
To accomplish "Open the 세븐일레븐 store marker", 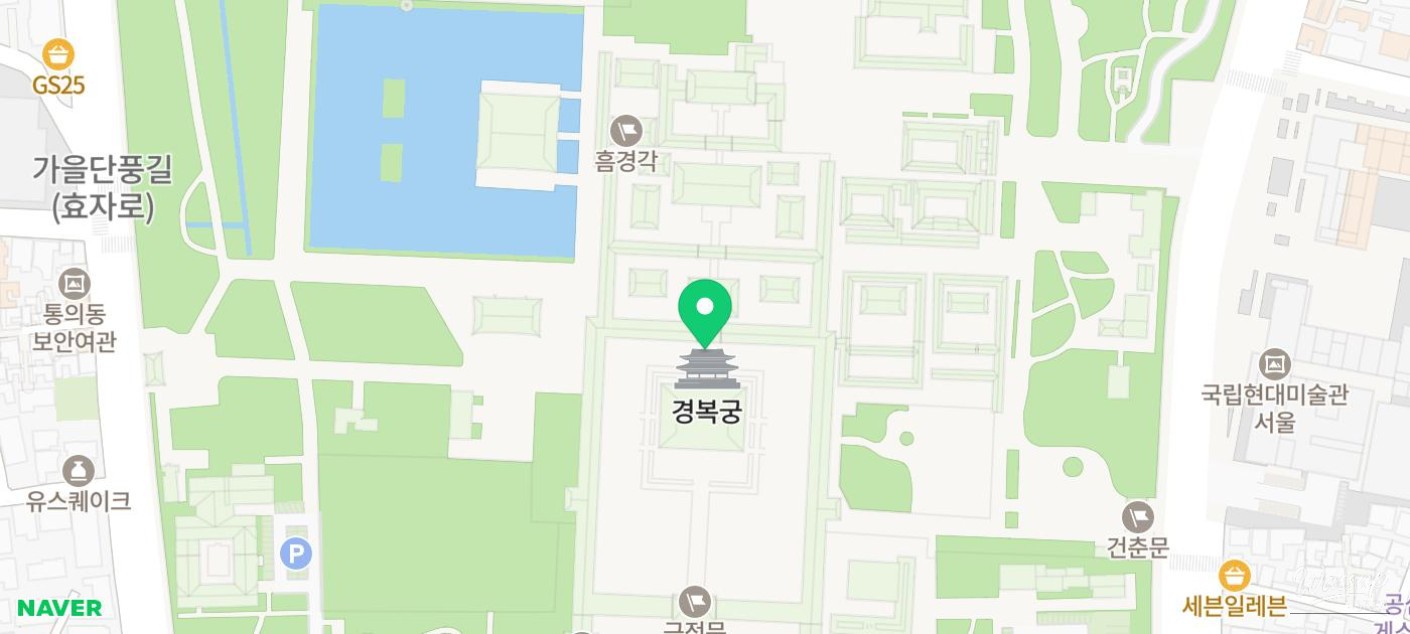I will [1234, 576].
